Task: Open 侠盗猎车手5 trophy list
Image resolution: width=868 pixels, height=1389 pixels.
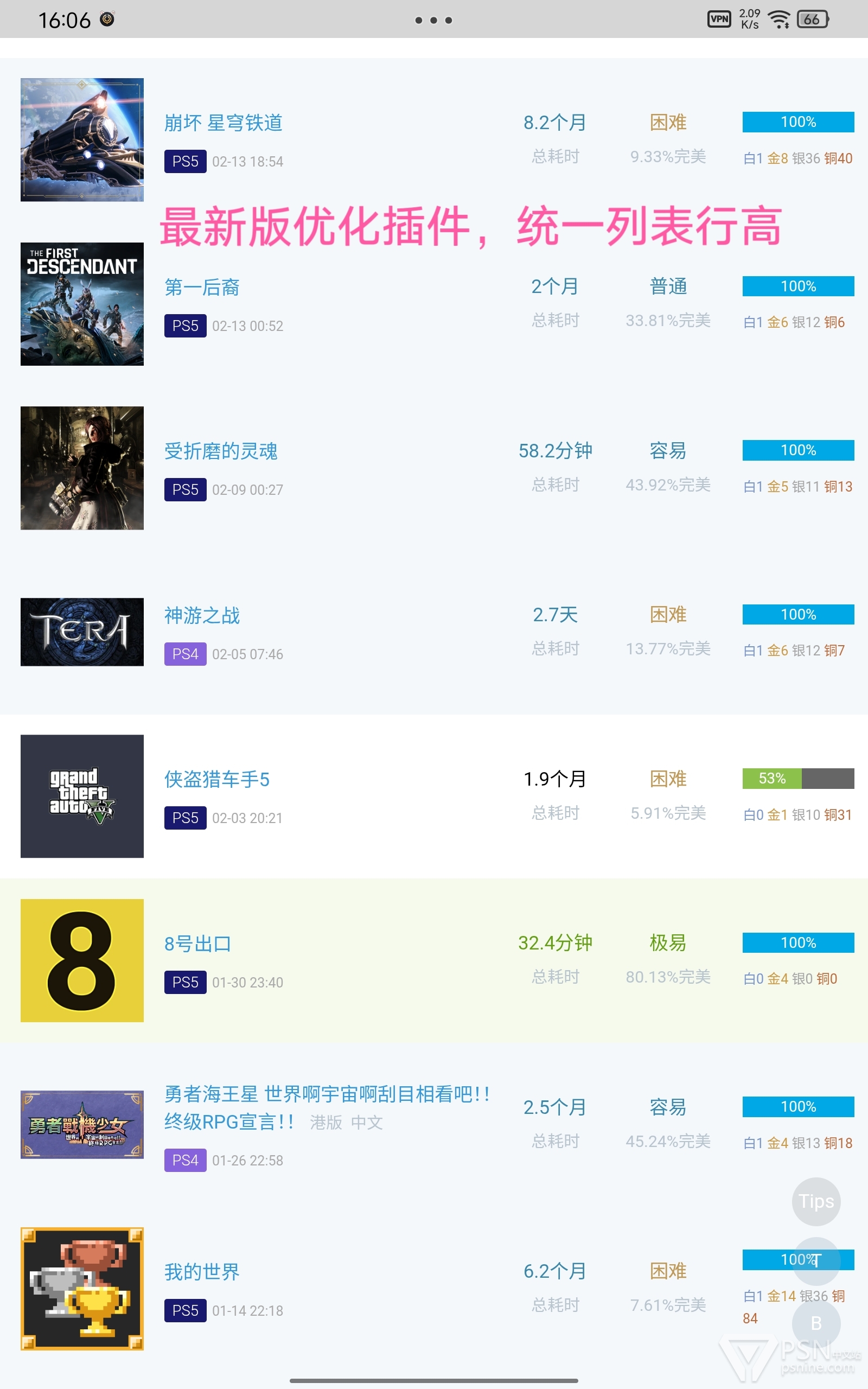Action: (216, 780)
